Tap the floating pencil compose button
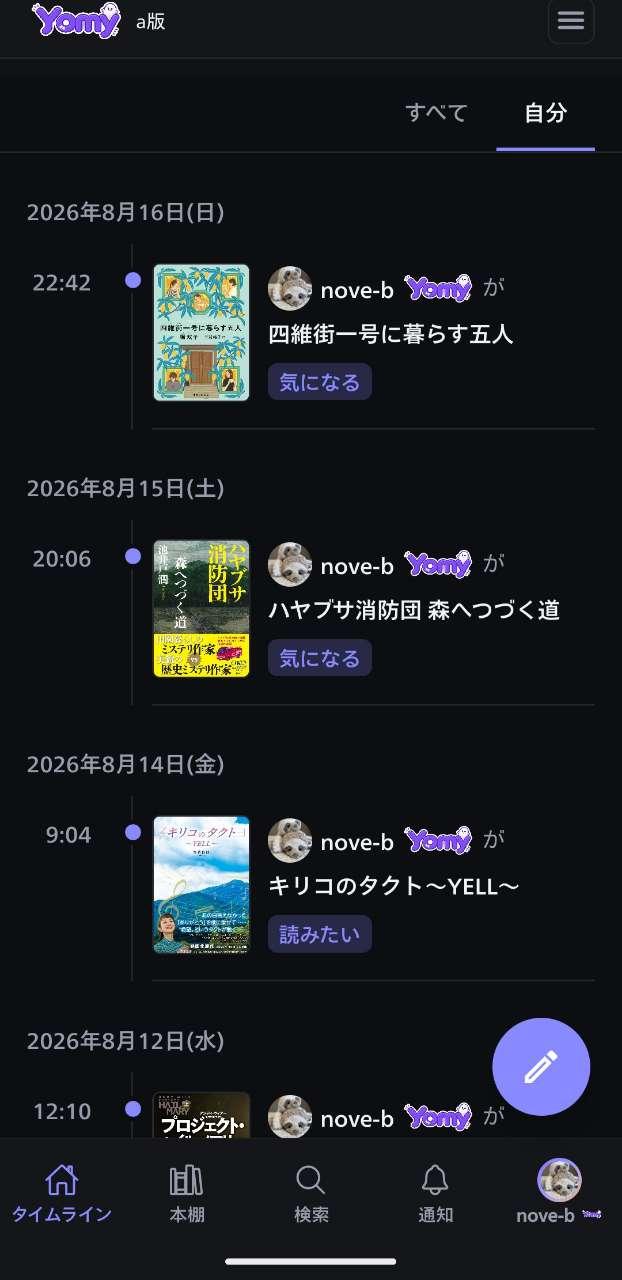622x1280 pixels. [541, 1067]
